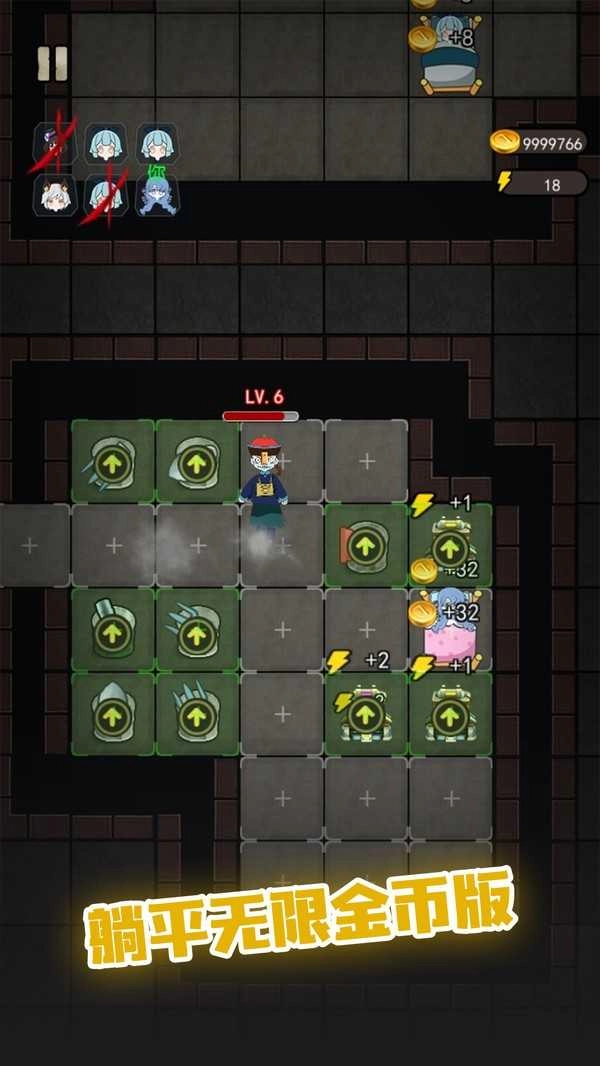Upgrade the generator showing +2 energy
This screenshot has width=600, height=1066.
(365, 714)
